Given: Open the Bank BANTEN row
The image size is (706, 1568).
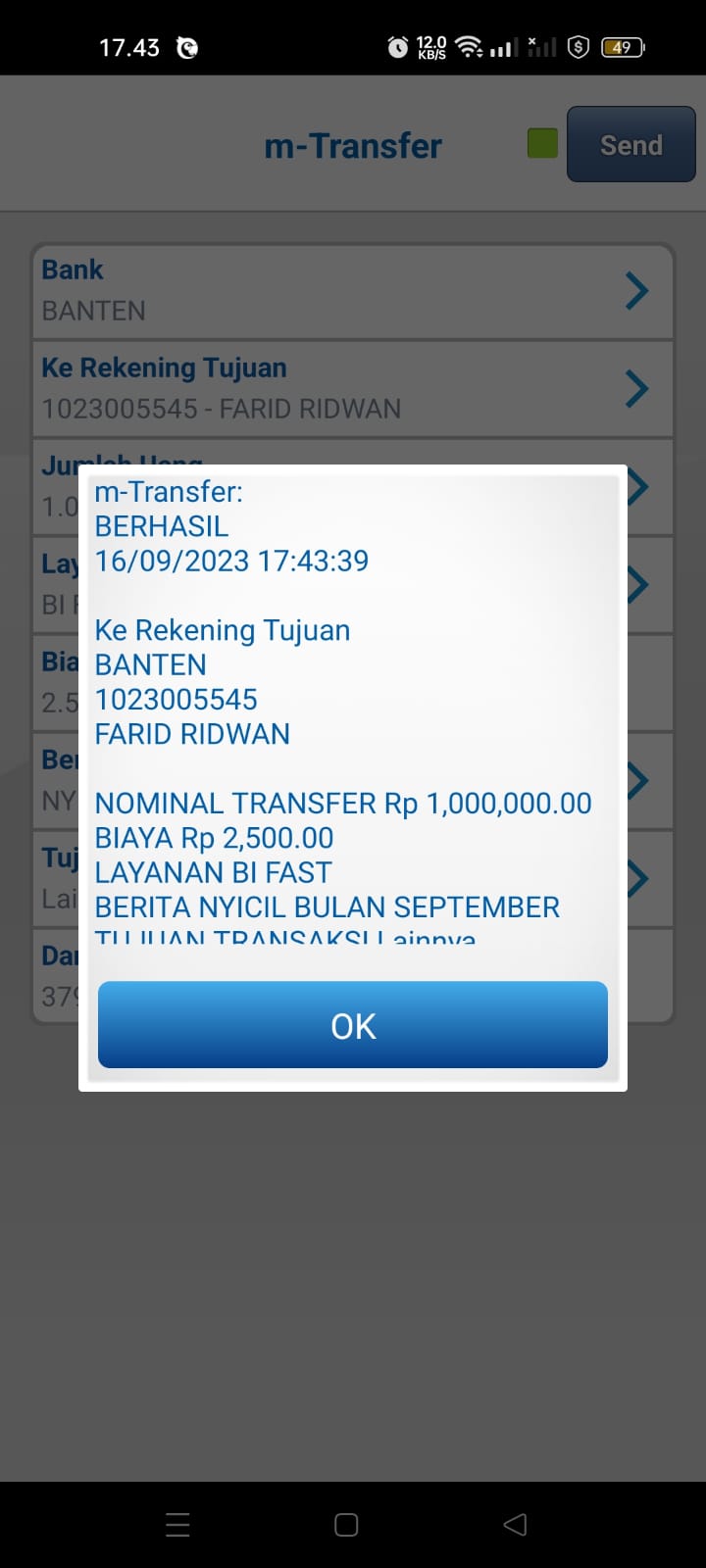Looking at the screenshot, I should pyautogui.click(x=353, y=291).
